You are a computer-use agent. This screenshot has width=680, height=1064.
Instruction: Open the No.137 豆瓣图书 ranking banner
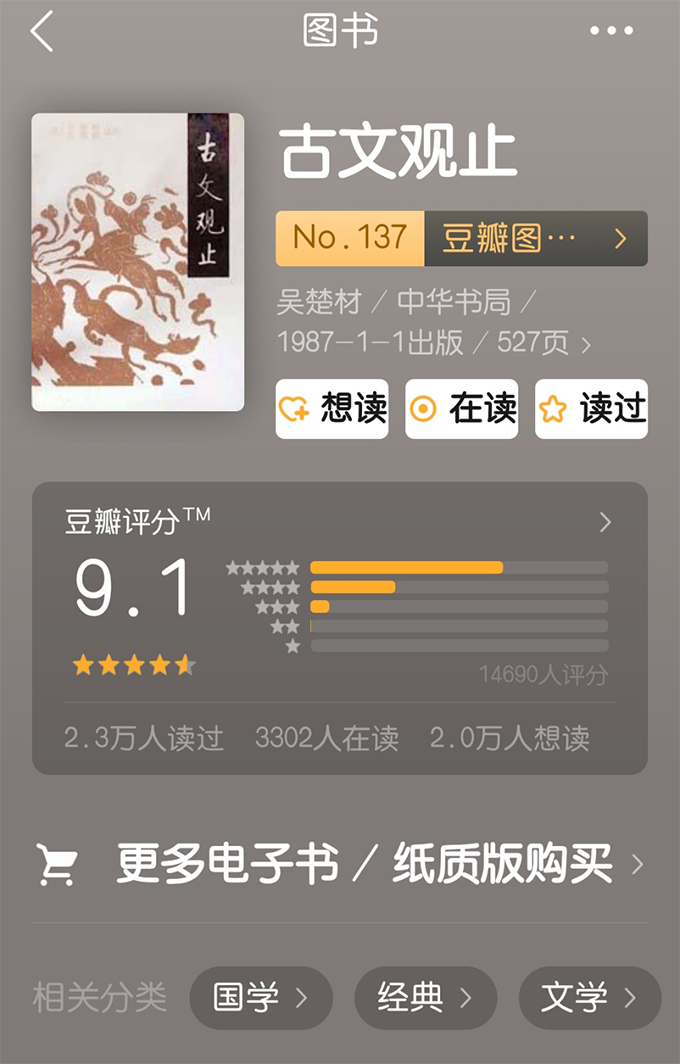(461, 238)
